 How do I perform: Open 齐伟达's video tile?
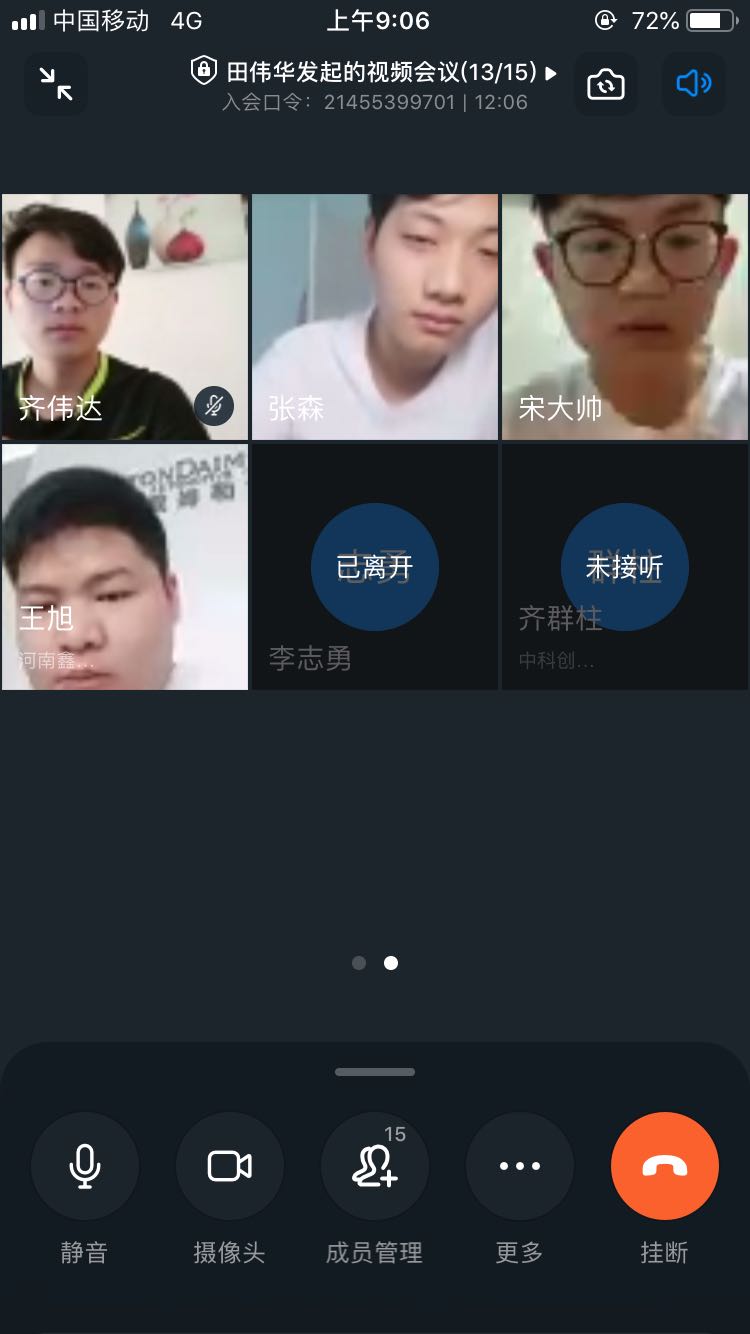click(x=124, y=316)
